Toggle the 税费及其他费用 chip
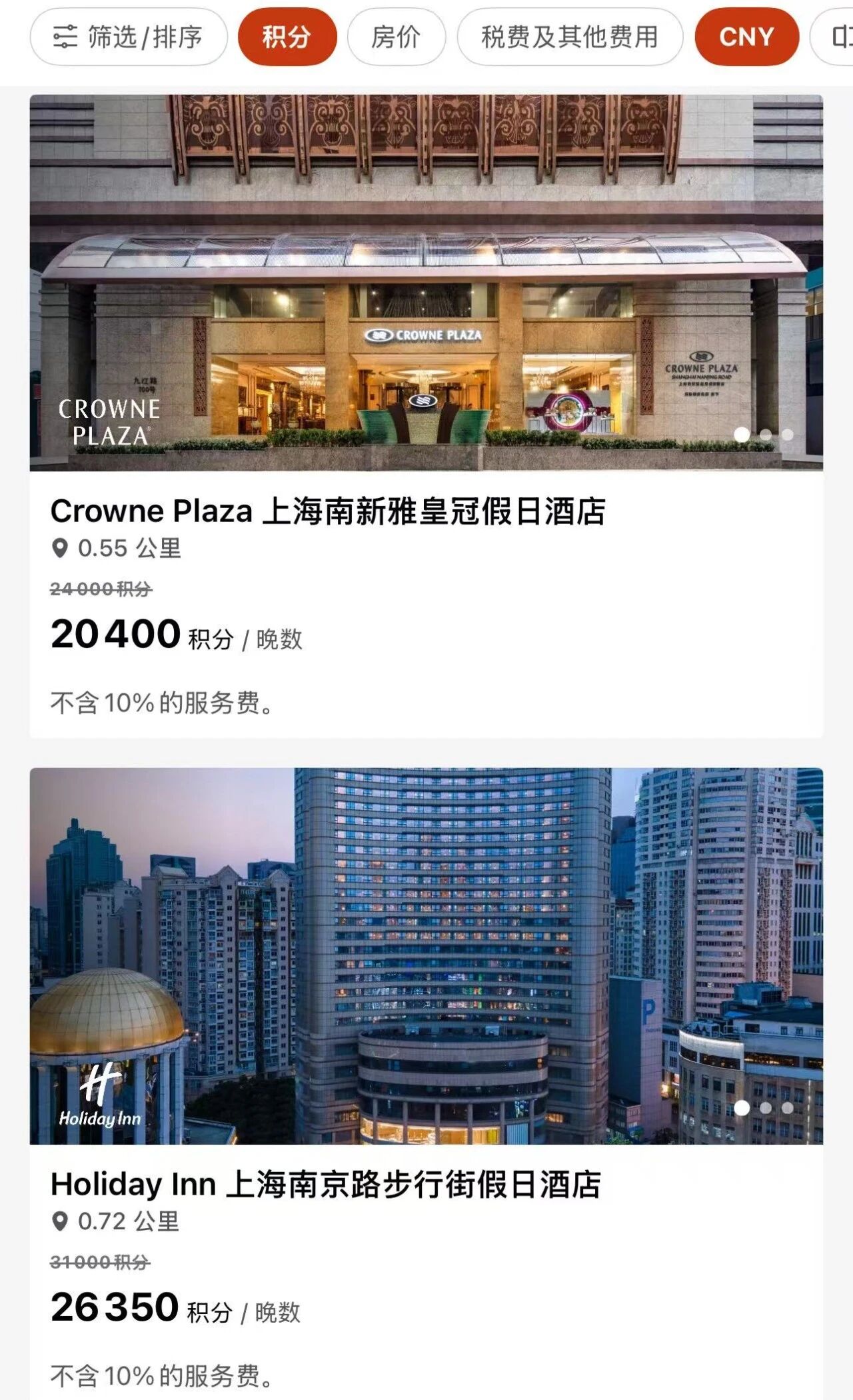 coord(569,37)
